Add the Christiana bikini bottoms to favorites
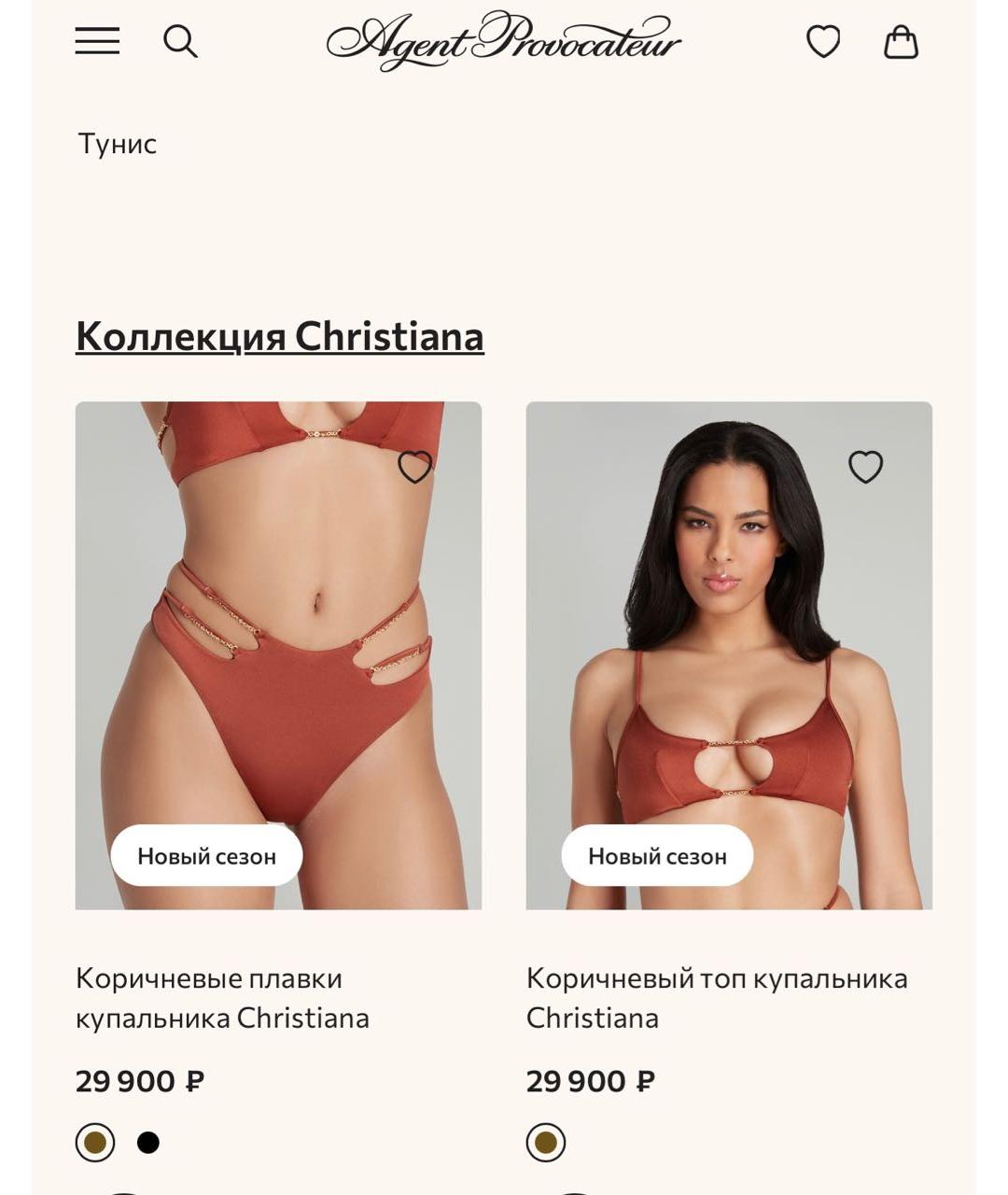The height and width of the screenshot is (1195, 1008). (x=415, y=466)
